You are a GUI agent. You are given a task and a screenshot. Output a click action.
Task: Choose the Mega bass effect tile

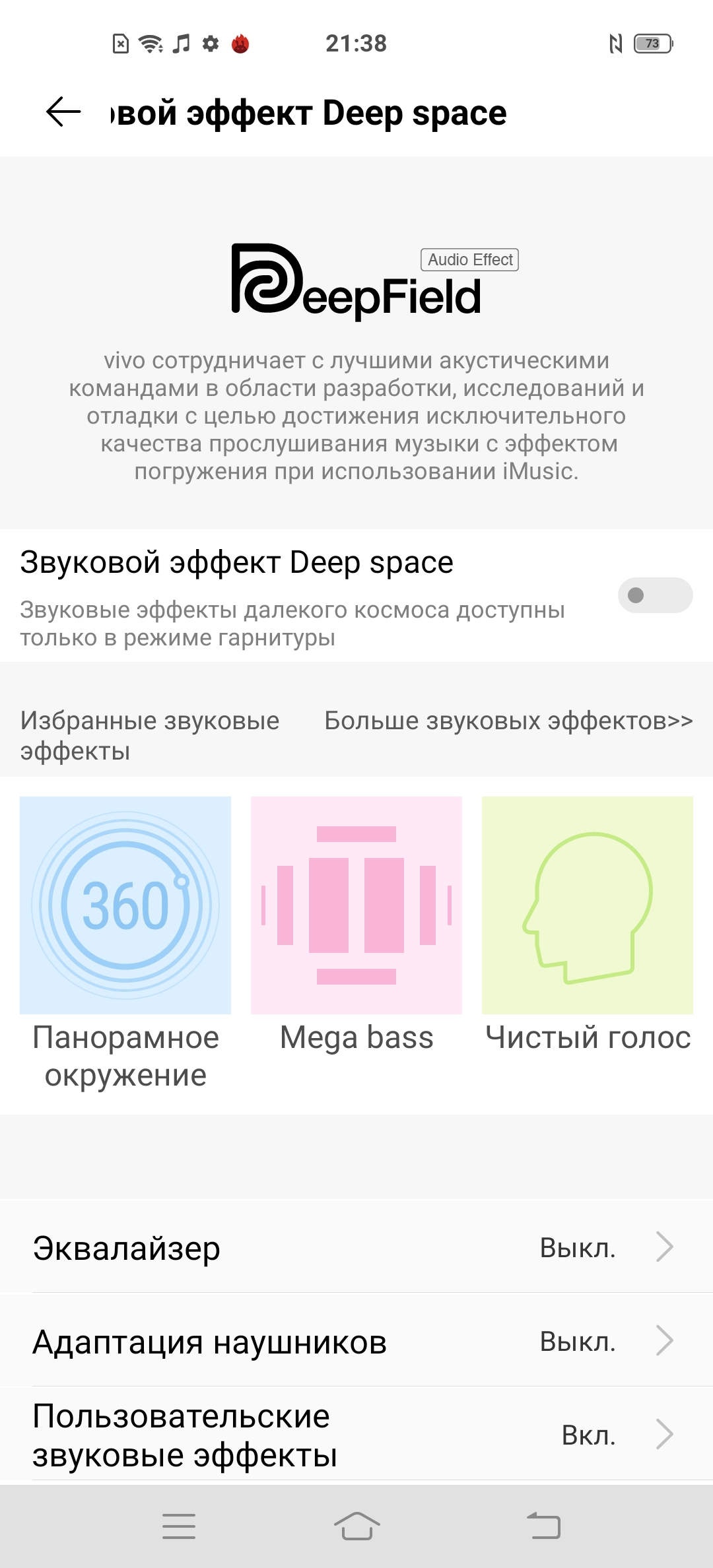(x=356, y=905)
